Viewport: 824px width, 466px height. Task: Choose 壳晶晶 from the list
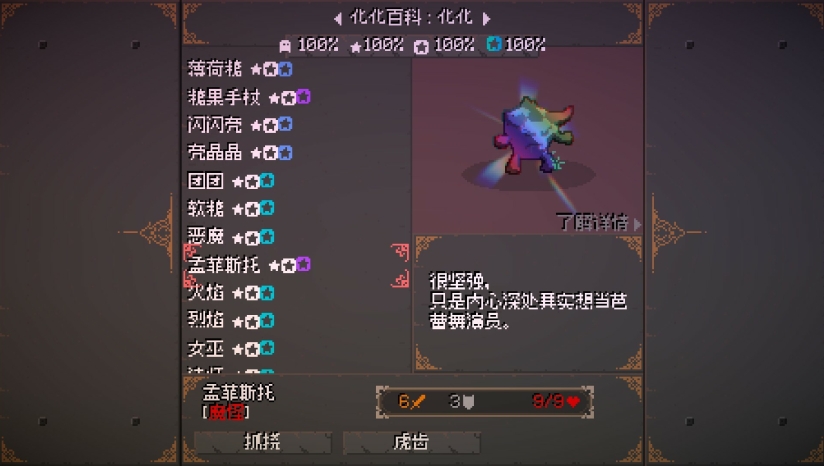click(x=216, y=153)
